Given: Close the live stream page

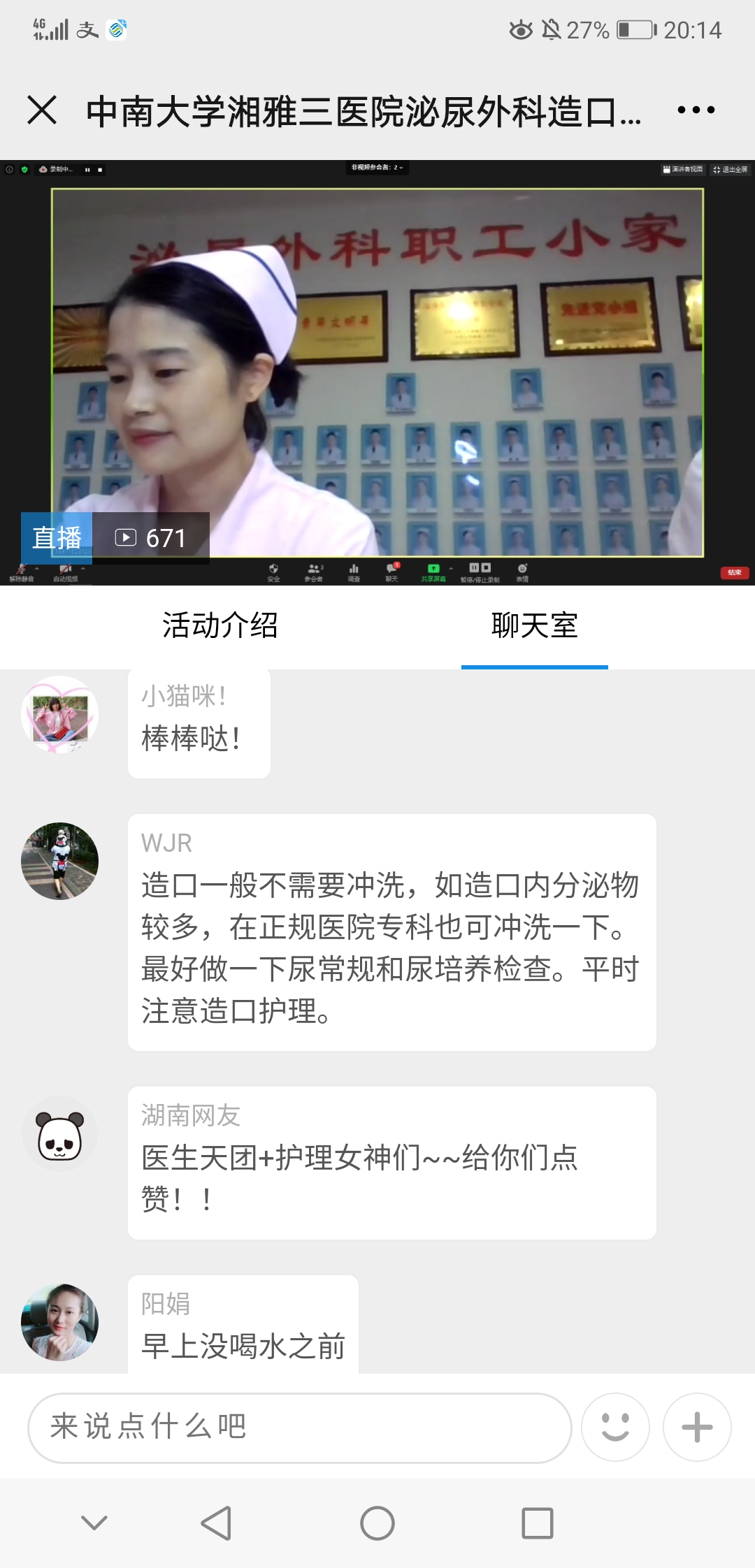Looking at the screenshot, I should click(42, 110).
